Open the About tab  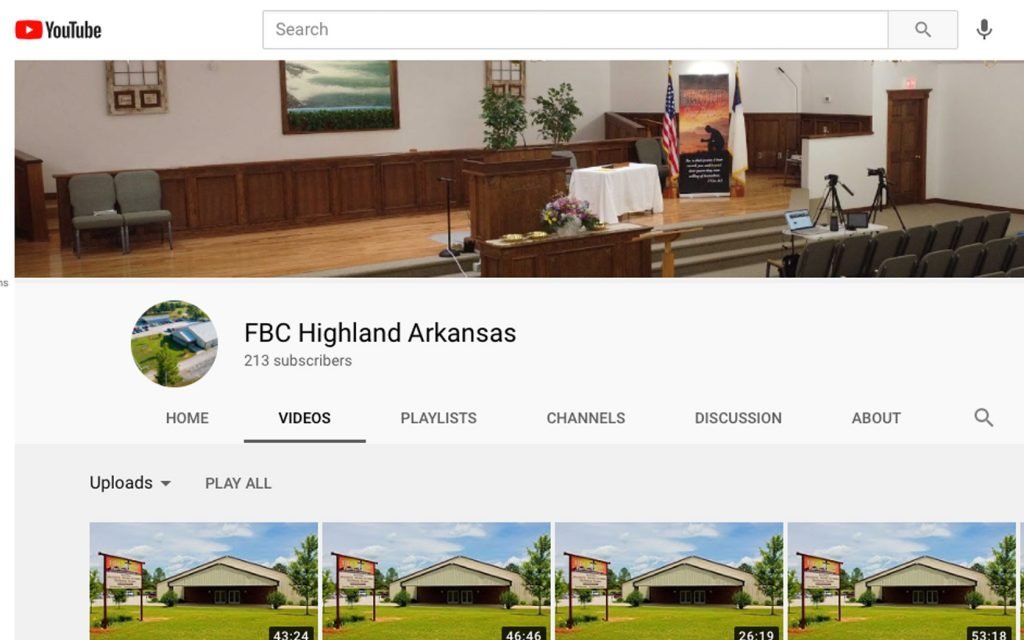(x=876, y=418)
